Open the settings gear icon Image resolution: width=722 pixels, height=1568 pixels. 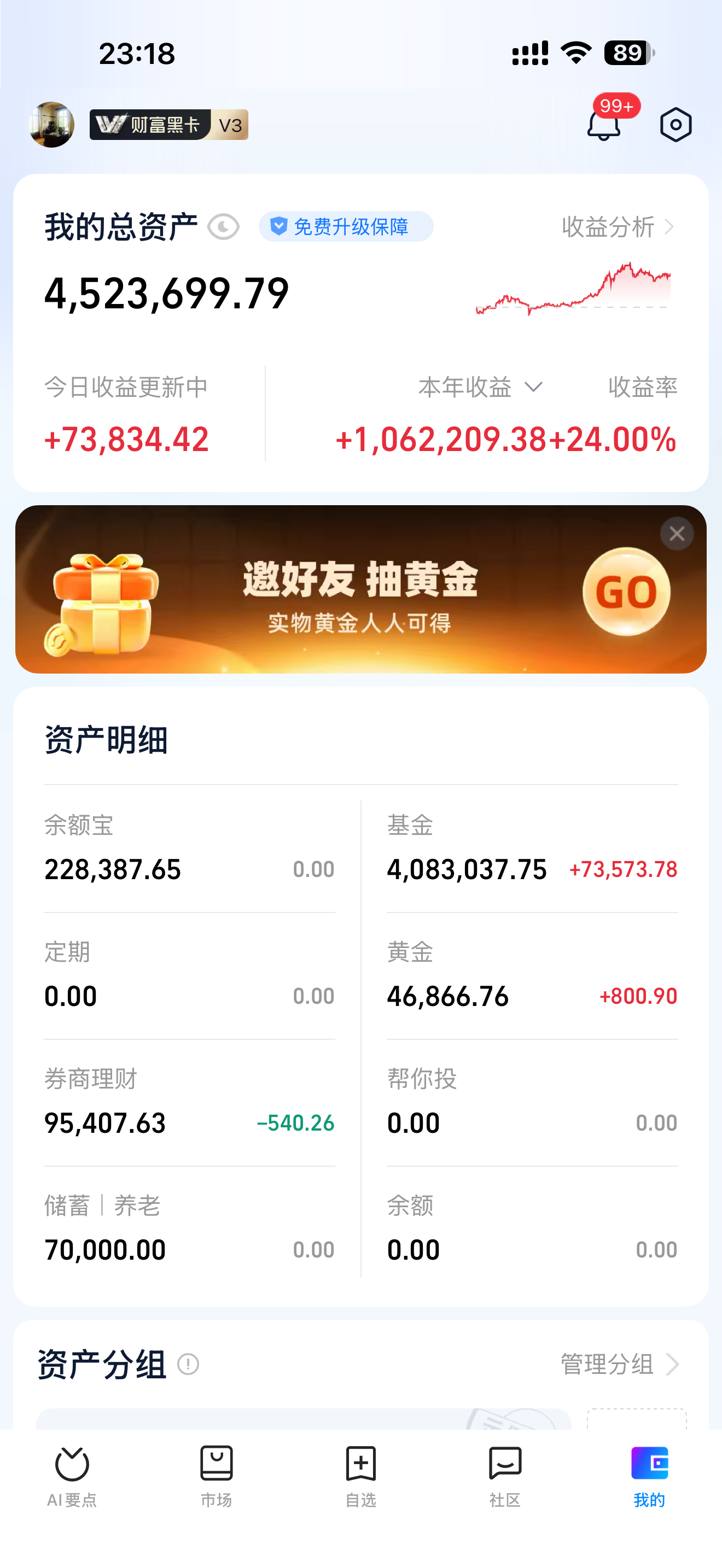click(x=676, y=124)
